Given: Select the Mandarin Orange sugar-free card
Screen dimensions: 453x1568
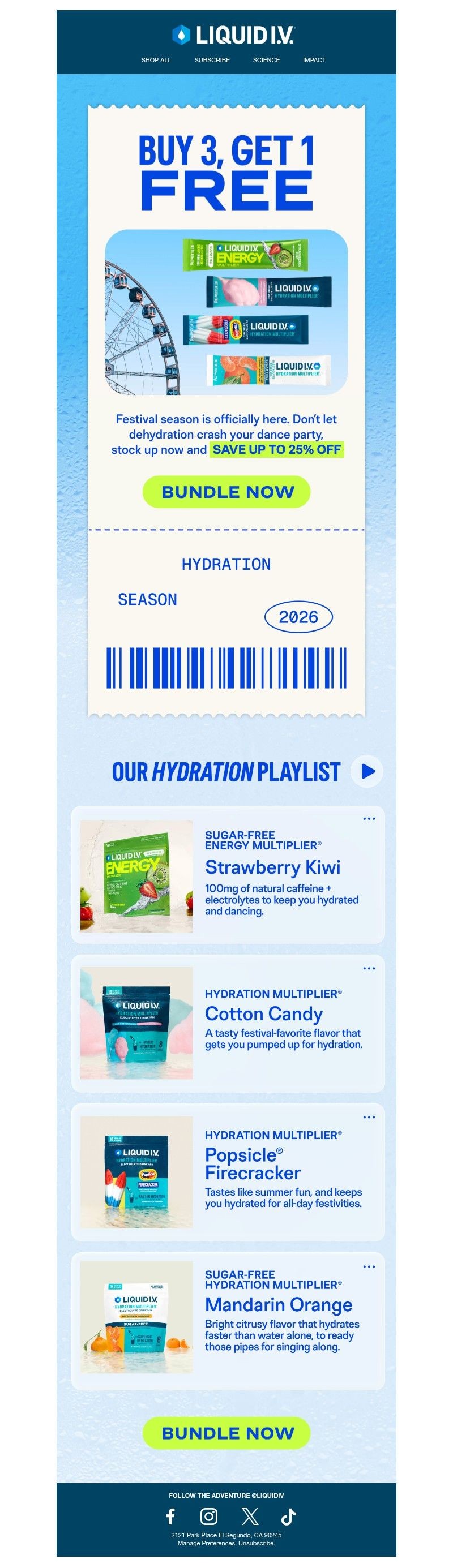Looking at the screenshot, I should pos(228,1320).
